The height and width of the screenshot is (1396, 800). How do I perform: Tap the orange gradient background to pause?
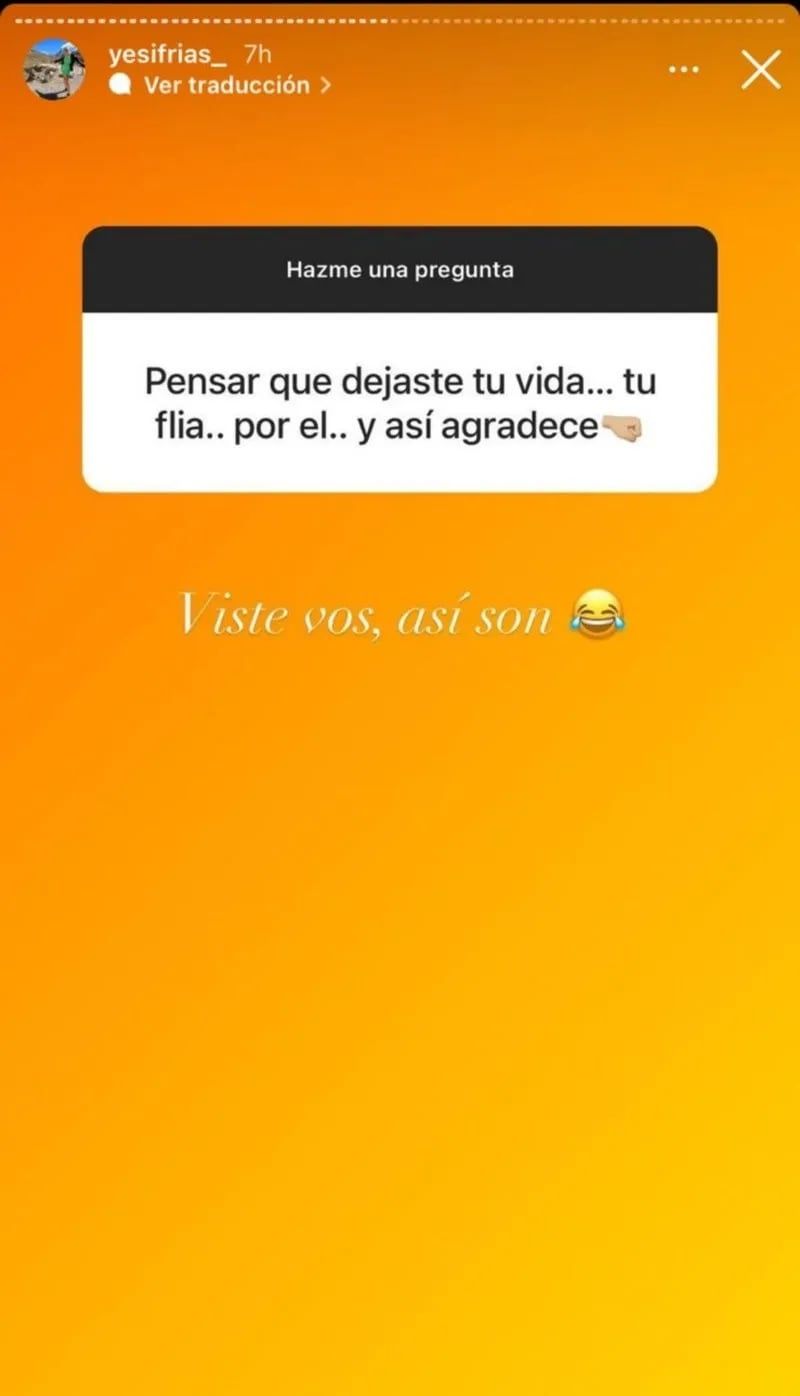point(400,1000)
